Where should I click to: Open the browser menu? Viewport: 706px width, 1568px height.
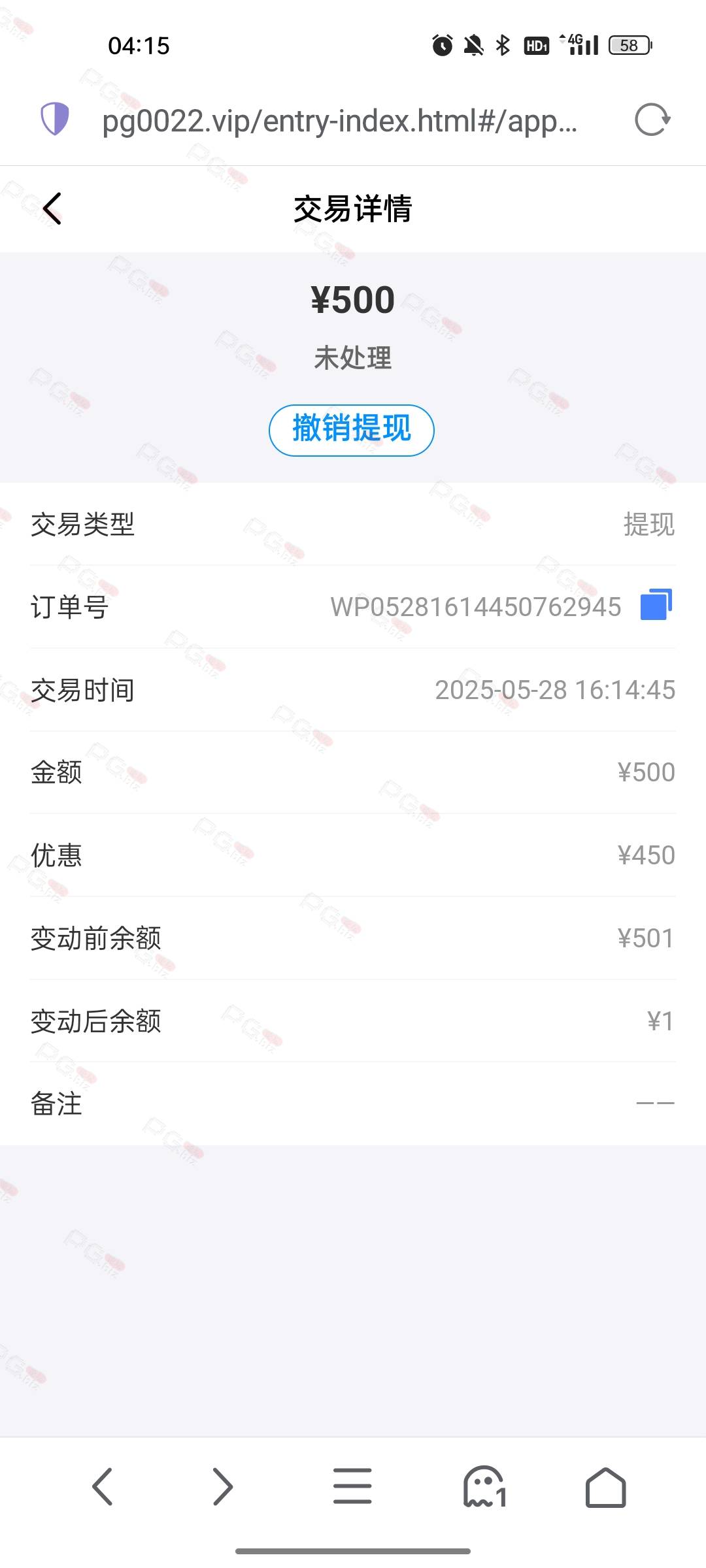[352, 1486]
